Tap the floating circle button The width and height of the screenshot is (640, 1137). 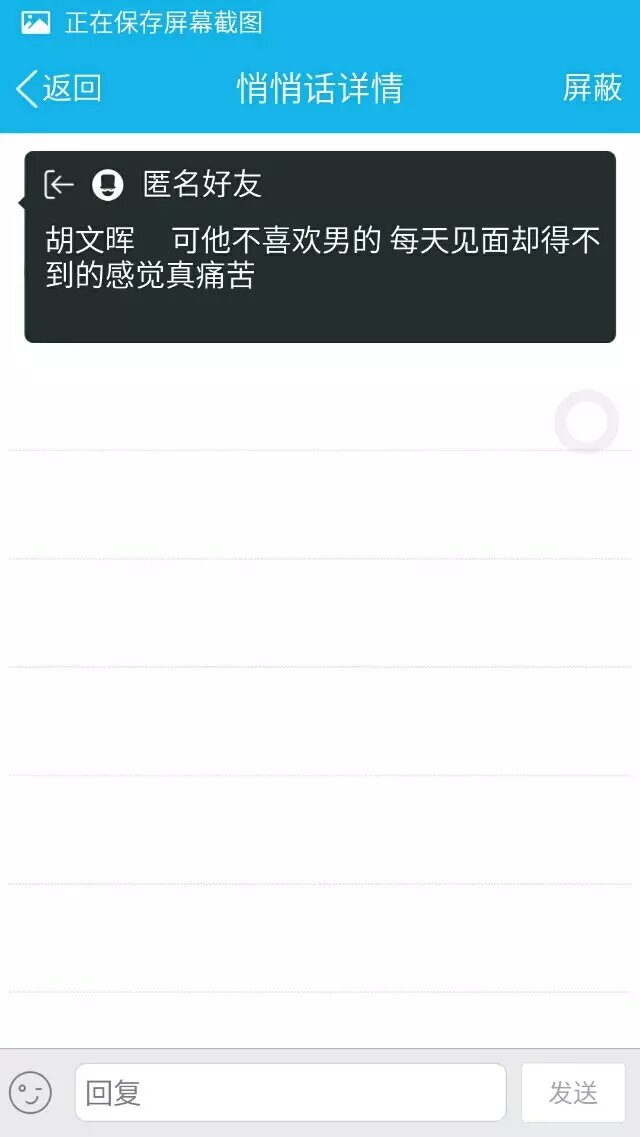587,421
